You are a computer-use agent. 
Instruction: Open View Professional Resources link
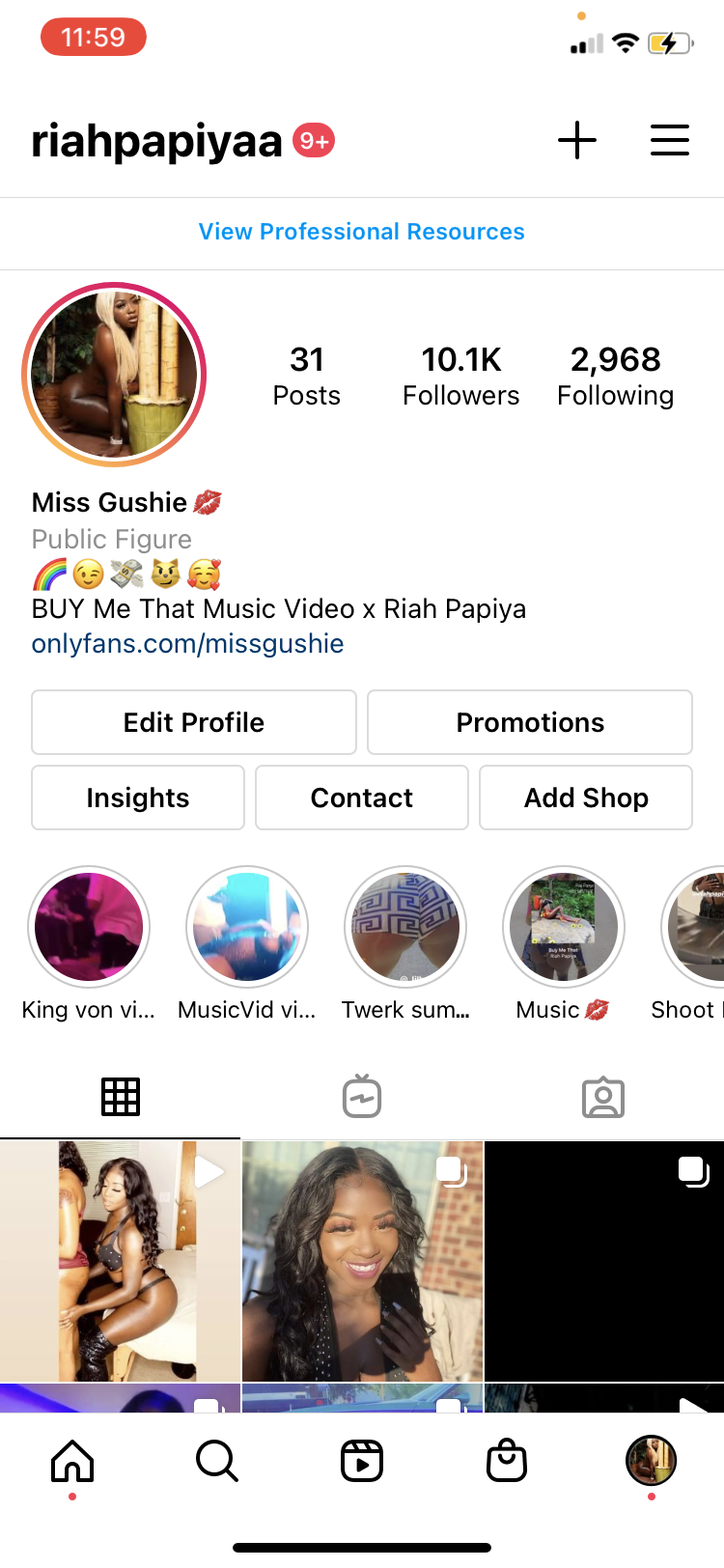[362, 232]
